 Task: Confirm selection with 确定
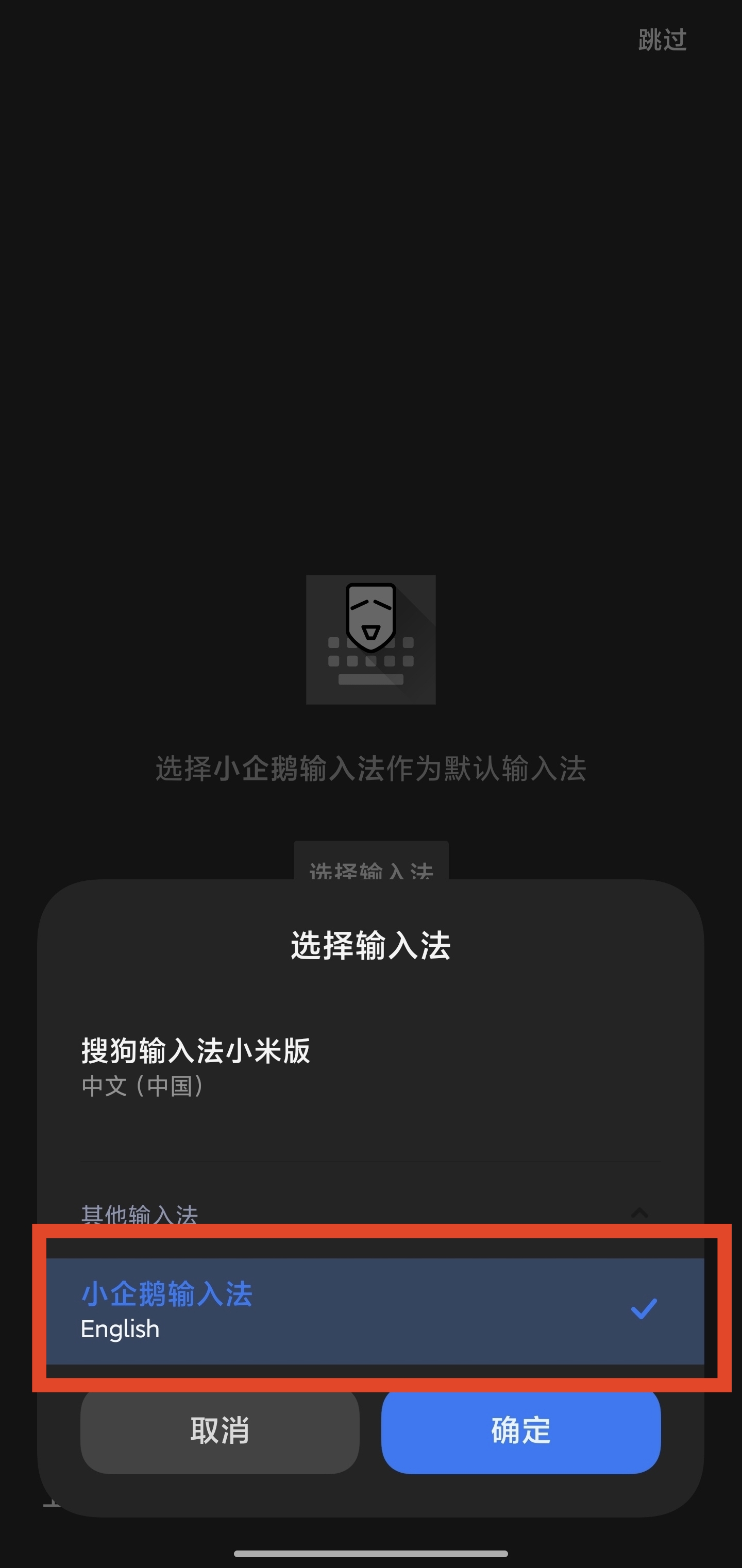click(520, 1430)
